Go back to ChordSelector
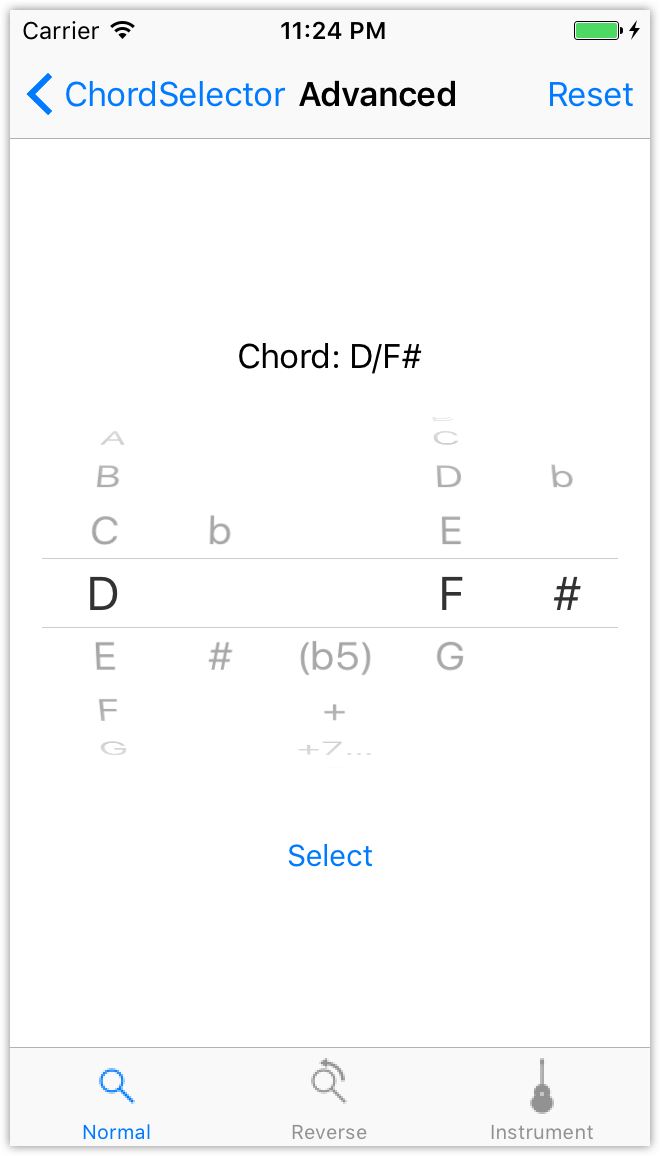 [156, 94]
